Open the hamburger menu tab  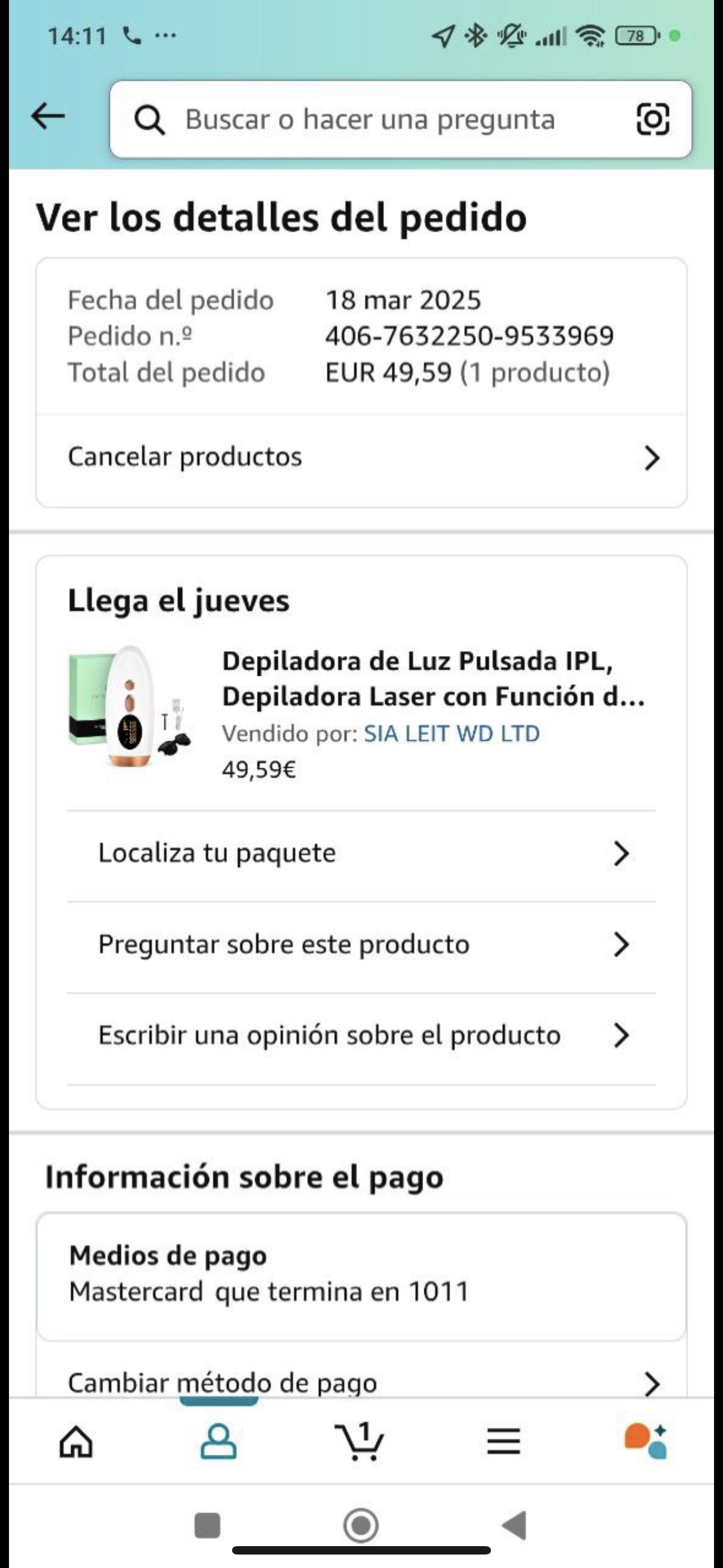click(503, 1441)
